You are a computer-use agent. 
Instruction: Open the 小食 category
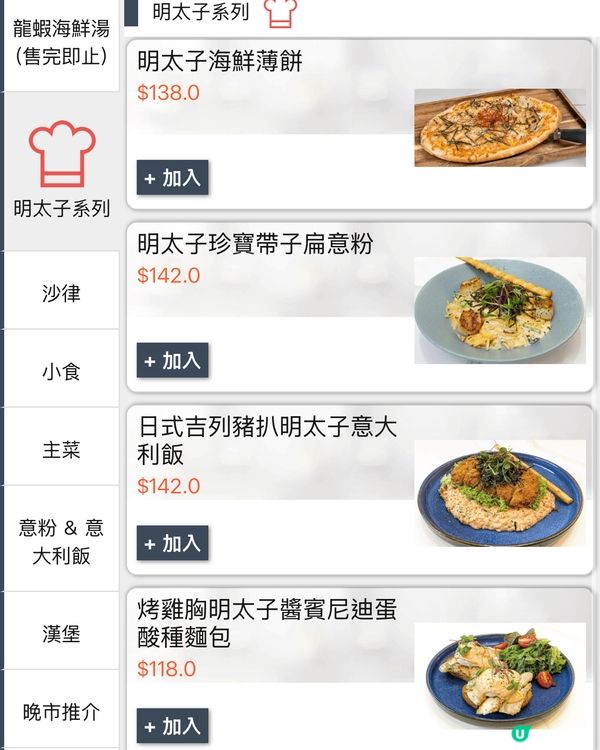pyautogui.click(x=62, y=372)
